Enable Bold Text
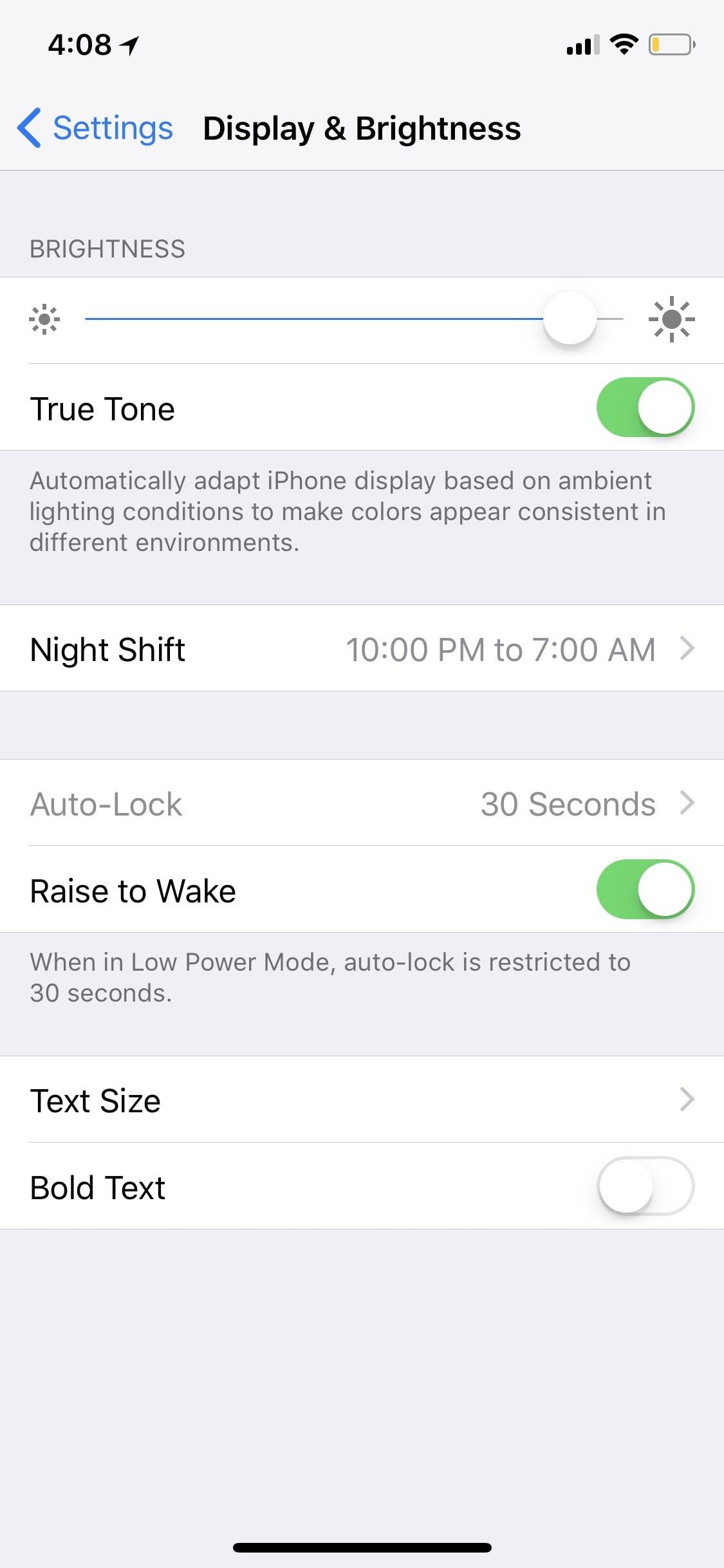 pyautogui.click(x=645, y=1186)
